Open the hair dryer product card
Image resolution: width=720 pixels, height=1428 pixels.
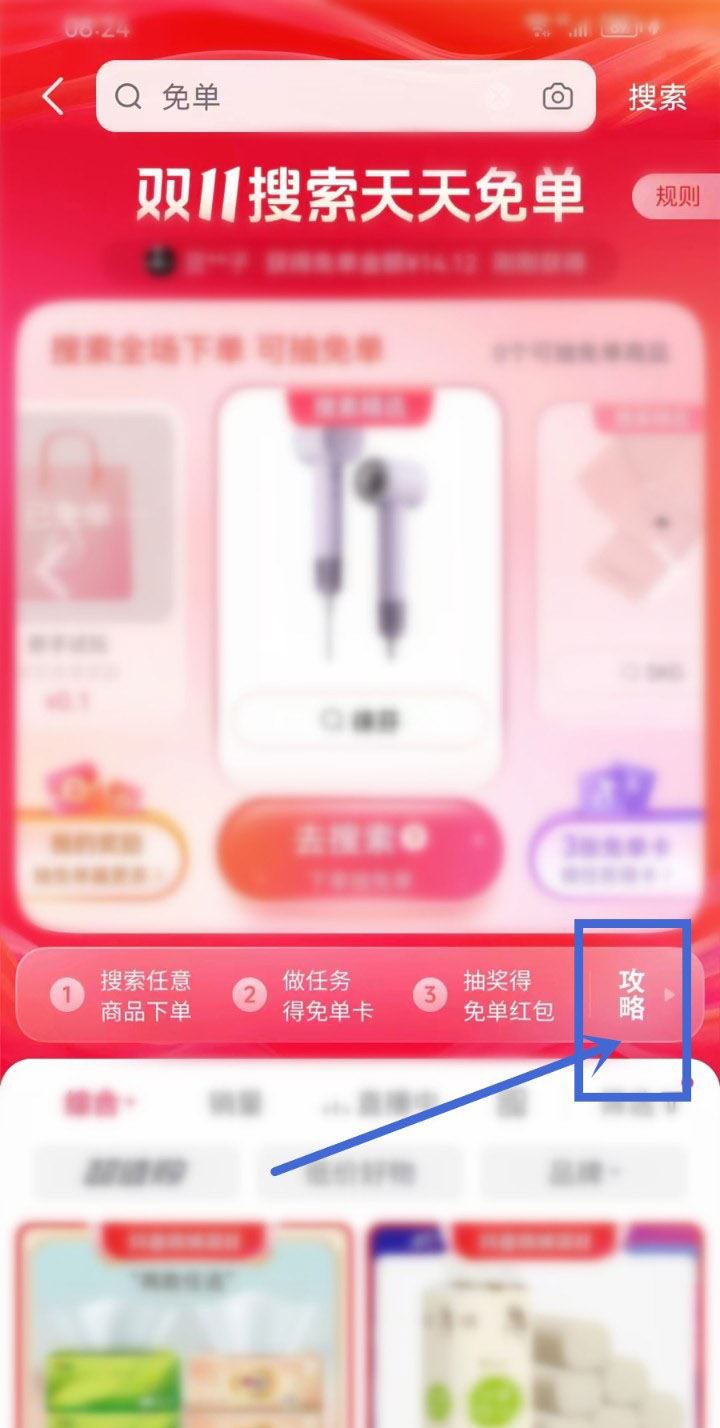click(359, 560)
